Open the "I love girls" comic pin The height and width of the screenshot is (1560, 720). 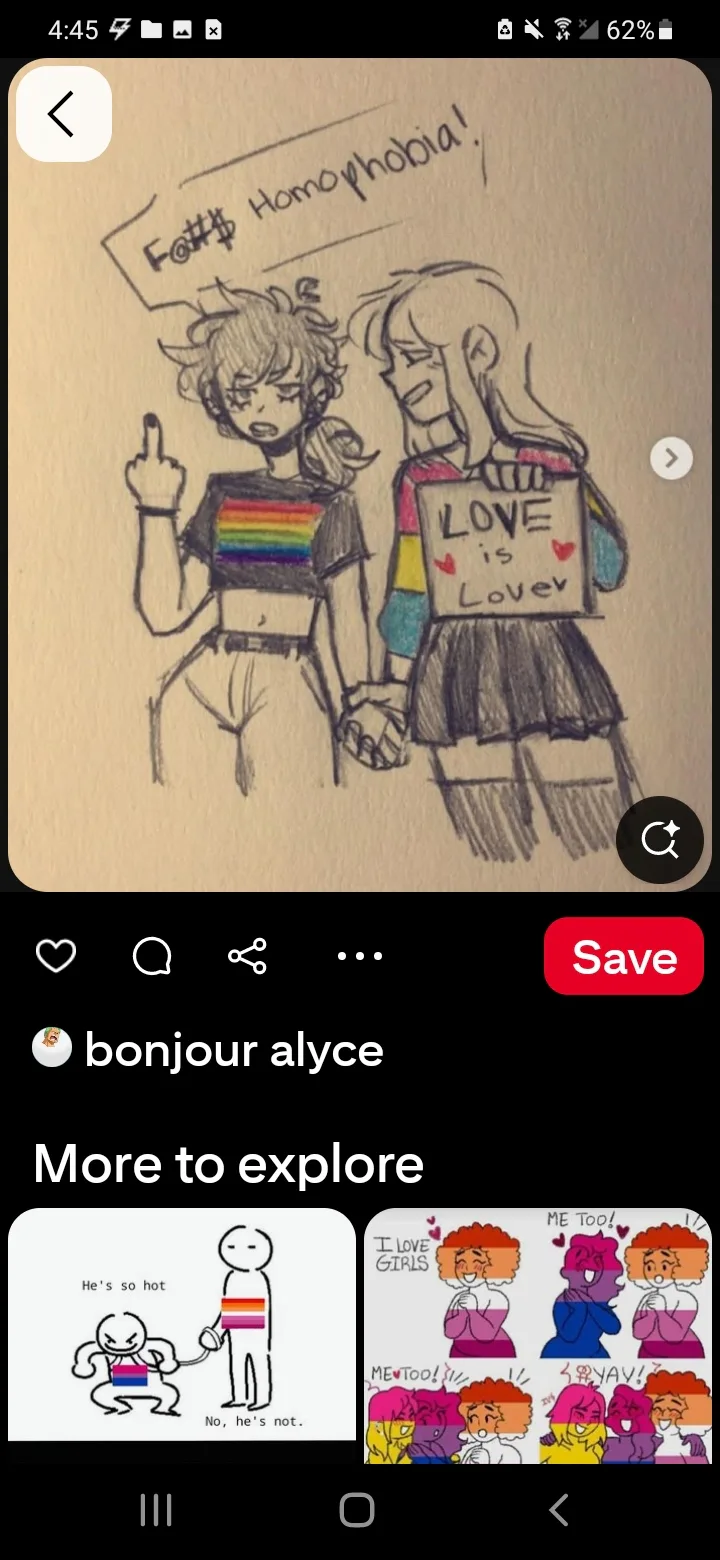click(538, 1336)
